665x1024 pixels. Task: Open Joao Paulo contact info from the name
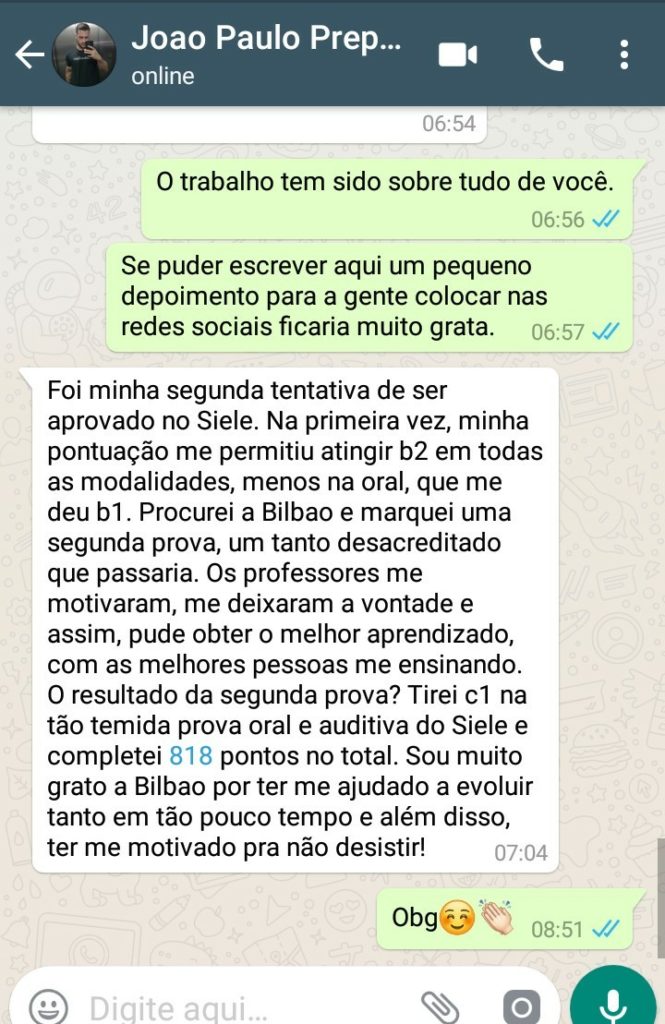pos(265,42)
